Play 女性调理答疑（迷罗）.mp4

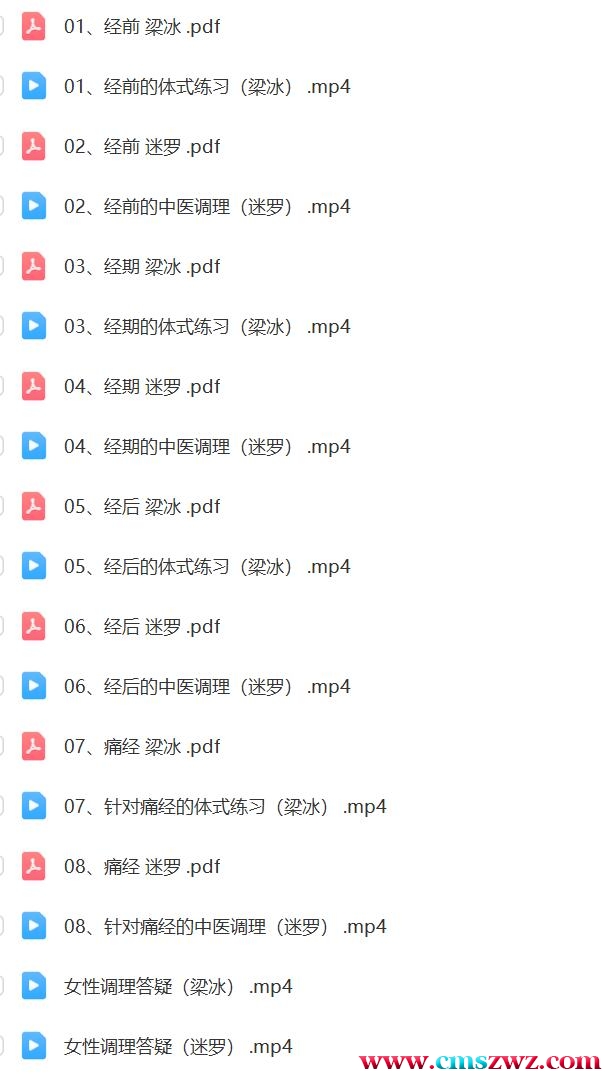[x=178, y=1047]
